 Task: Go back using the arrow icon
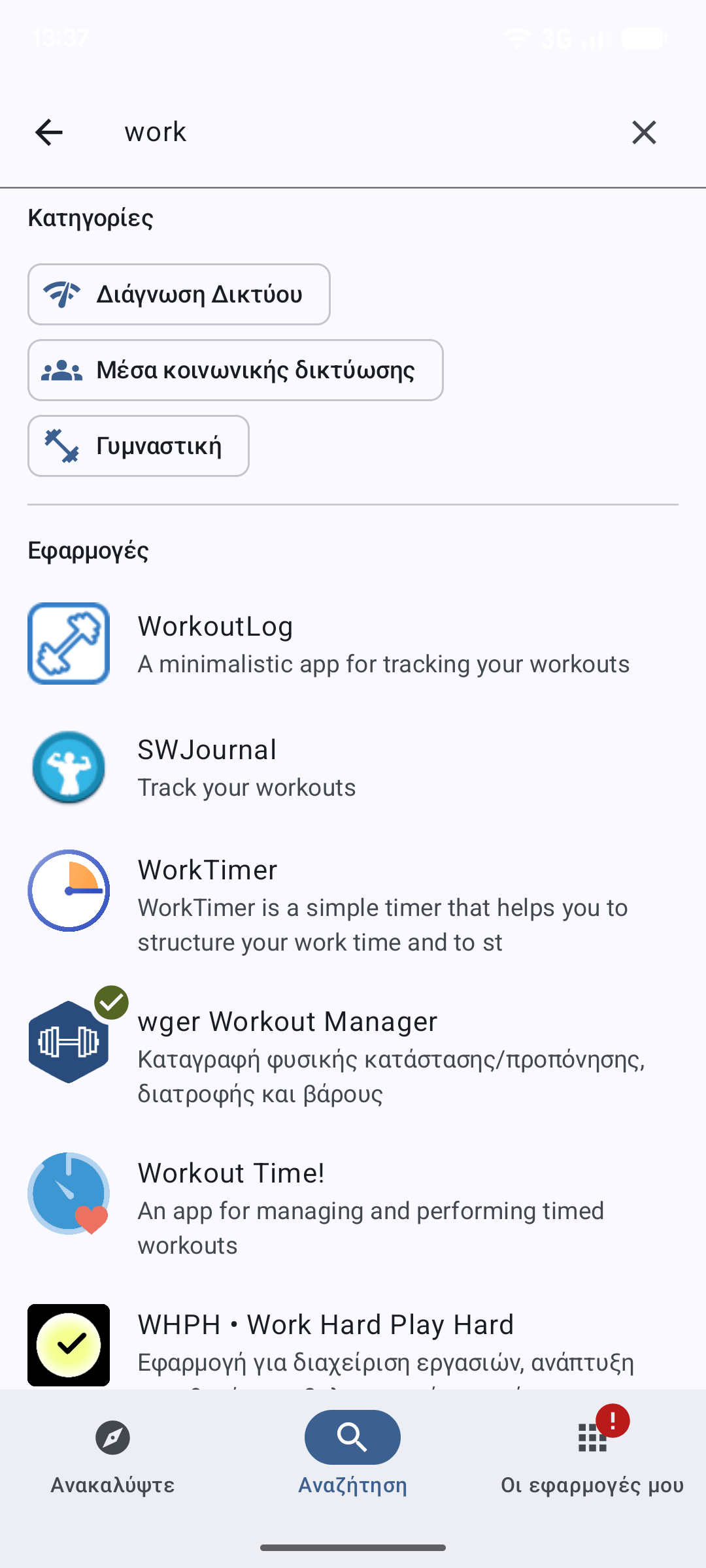pos(49,133)
